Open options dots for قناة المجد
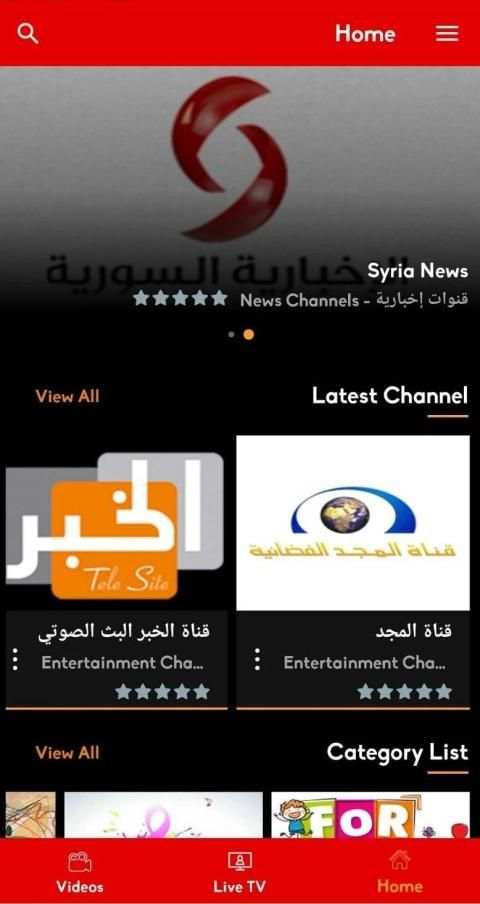The image size is (480, 904). tap(258, 660)
